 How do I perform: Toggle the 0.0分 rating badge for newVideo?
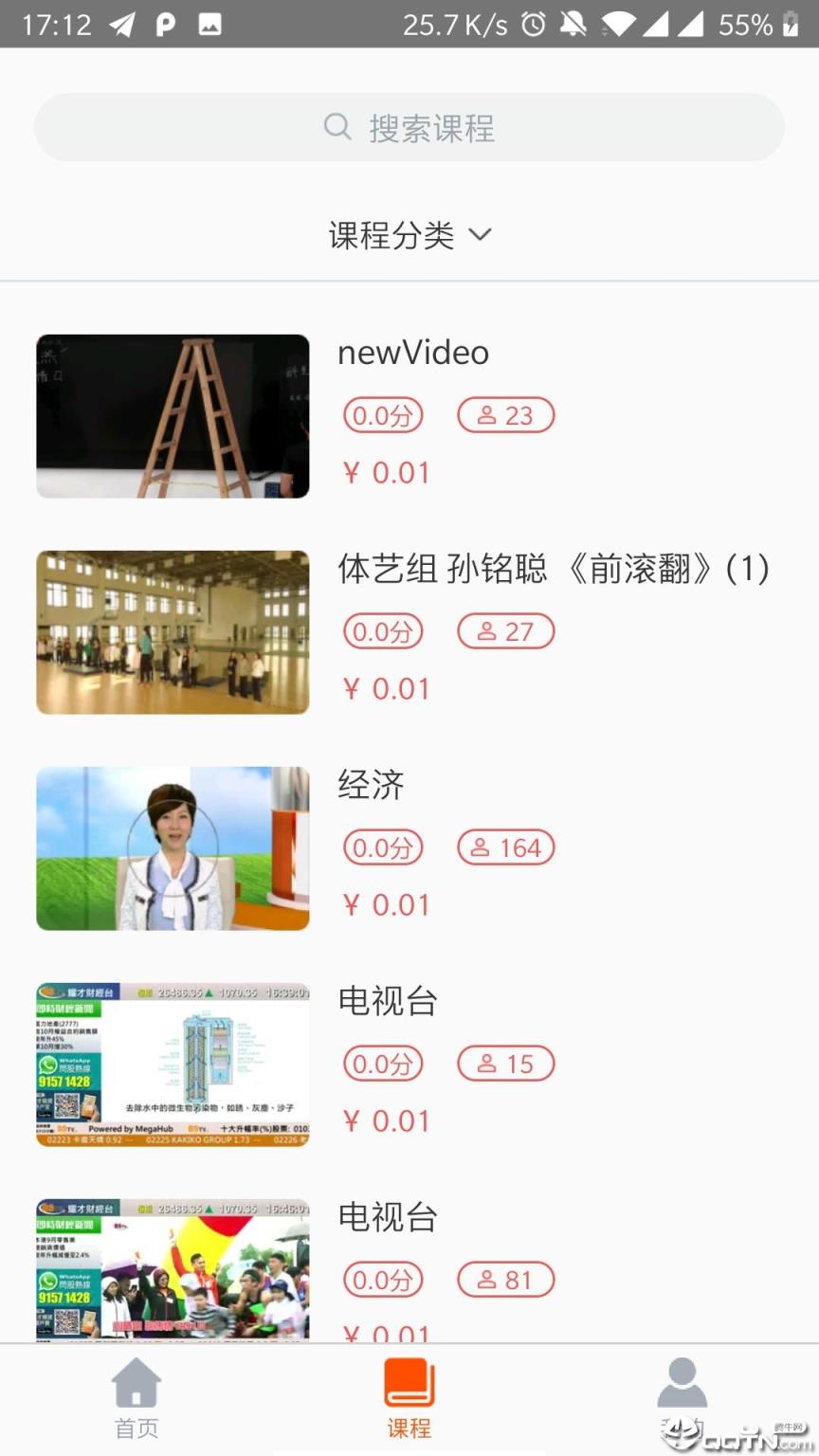point(382,414)
